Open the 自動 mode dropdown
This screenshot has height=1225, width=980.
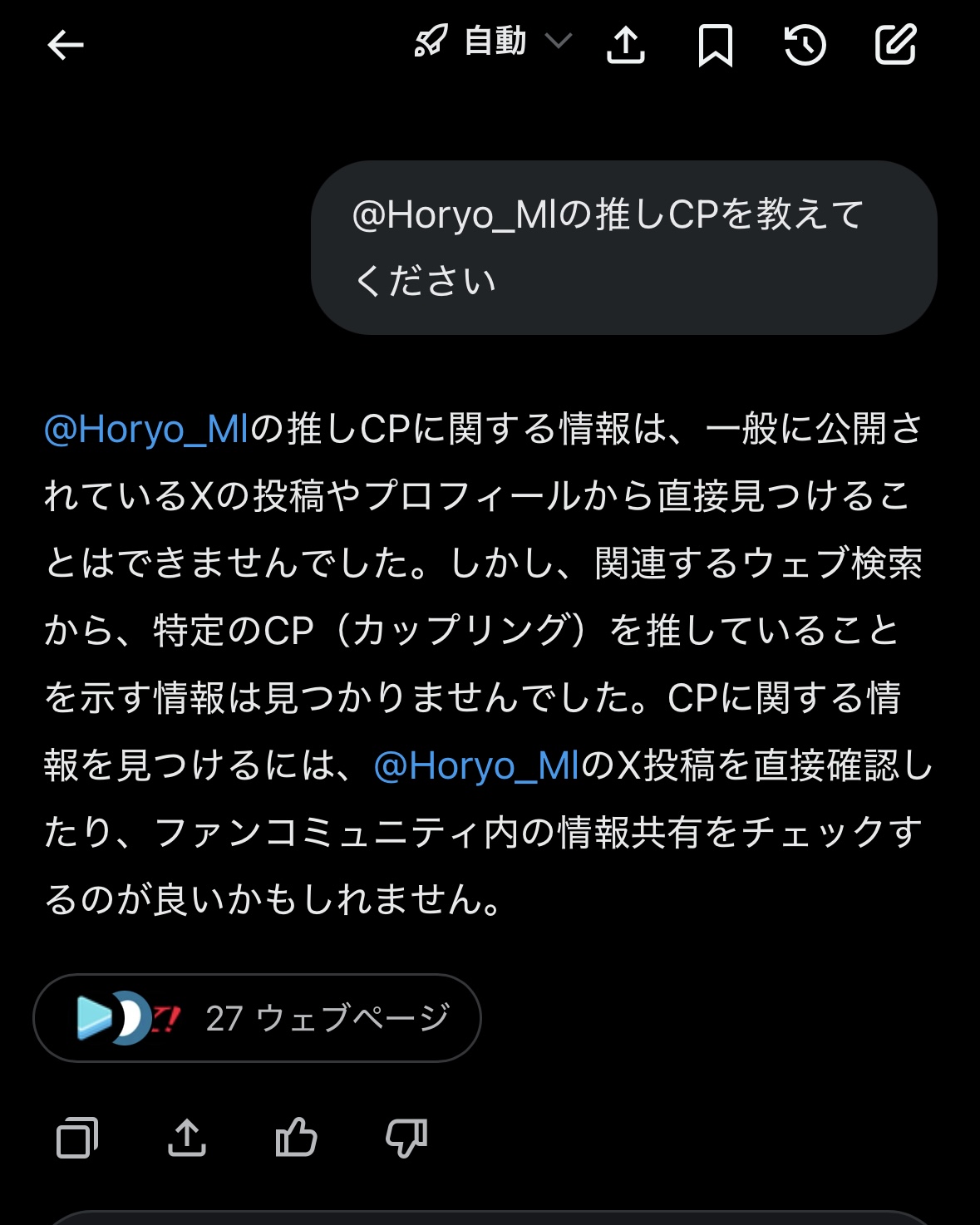pyautogui.click(x=494, y=42)
